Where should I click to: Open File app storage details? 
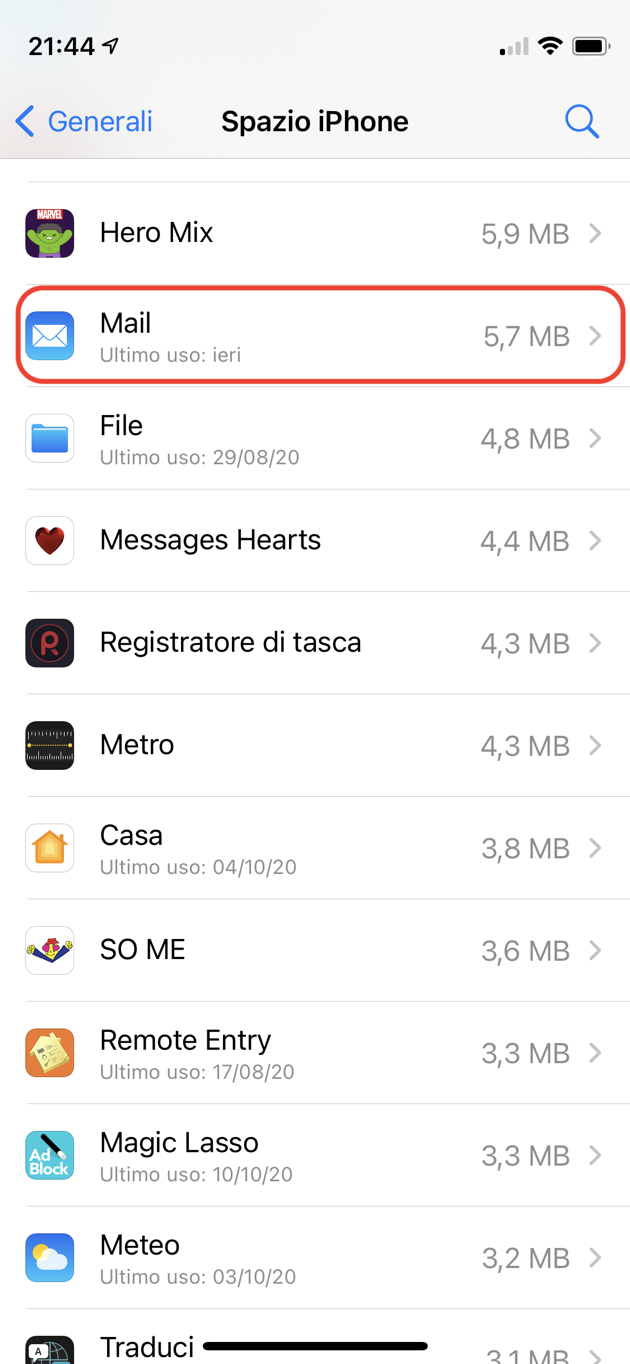315,438
